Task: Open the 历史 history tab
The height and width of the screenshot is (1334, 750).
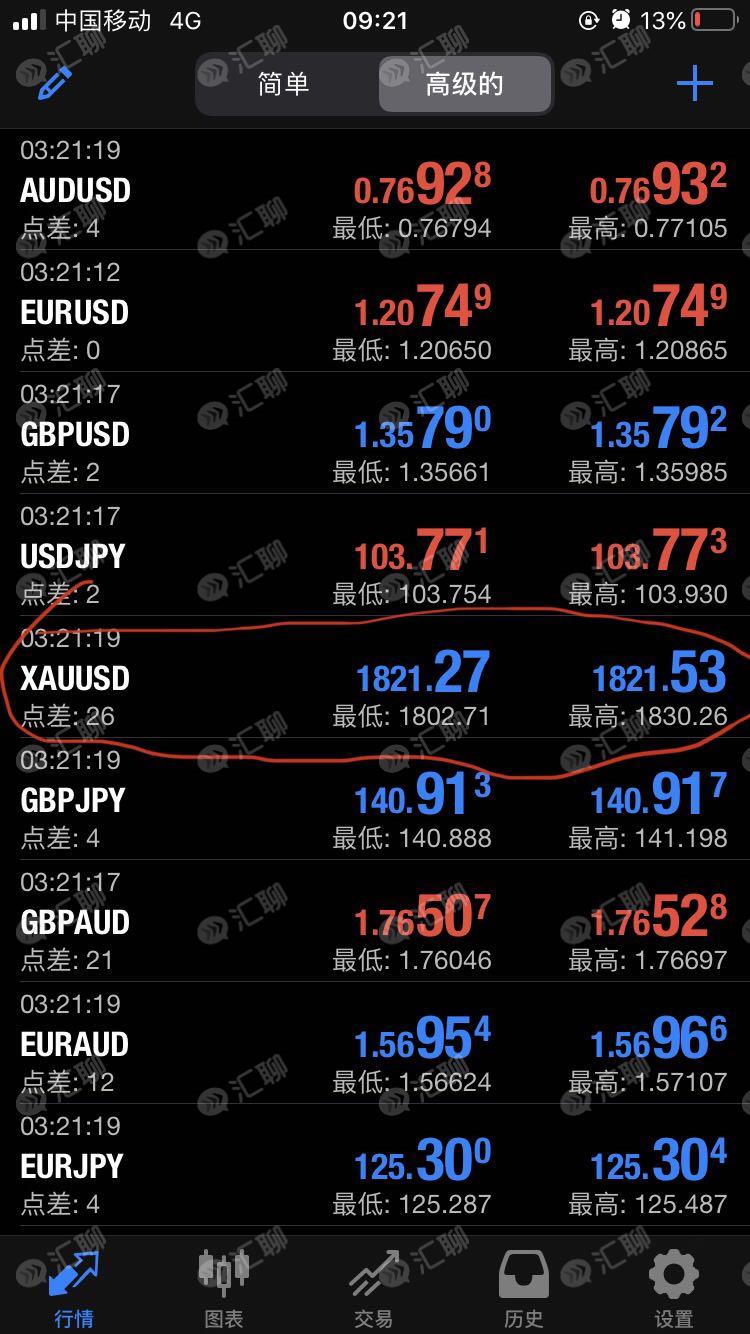Action: click(x=524, y=1287)
